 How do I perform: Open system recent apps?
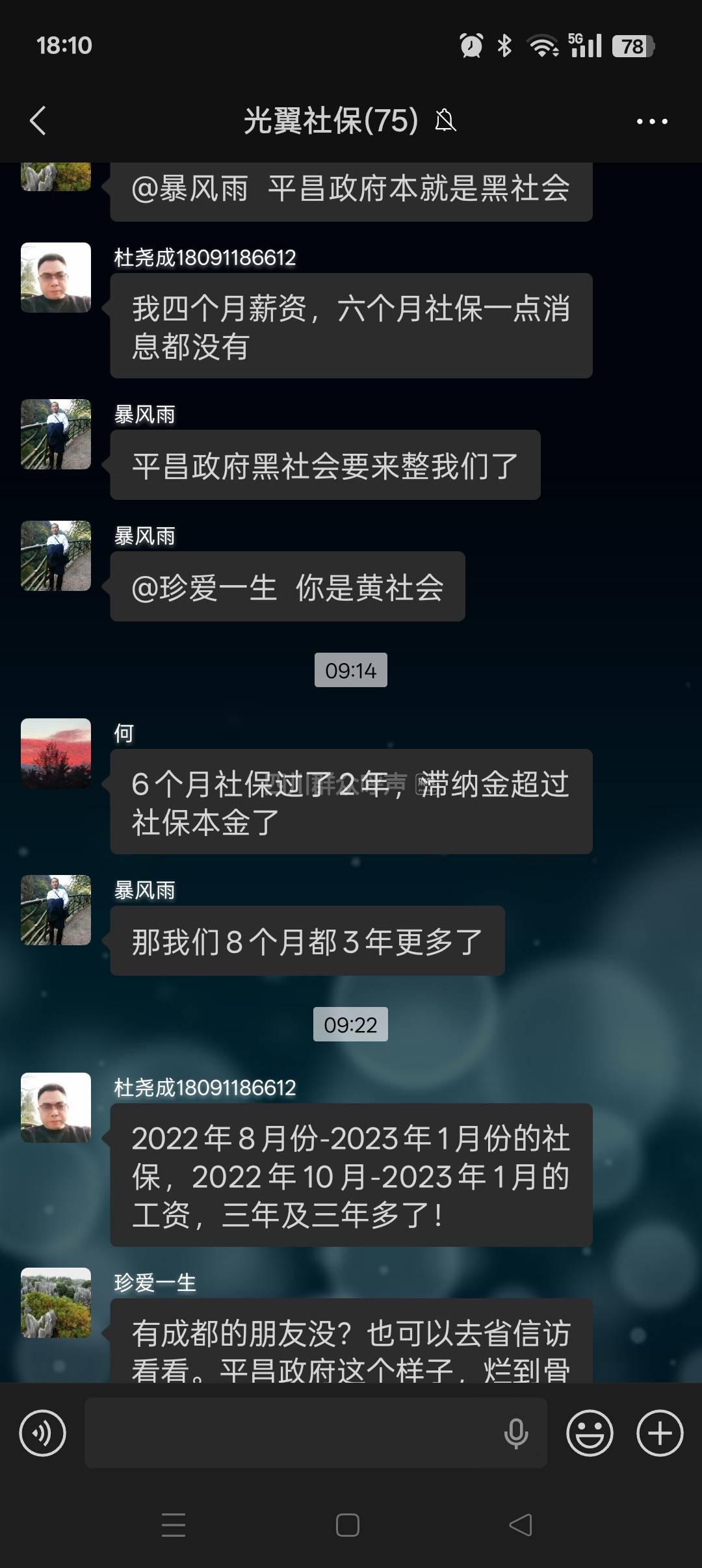174,1525
